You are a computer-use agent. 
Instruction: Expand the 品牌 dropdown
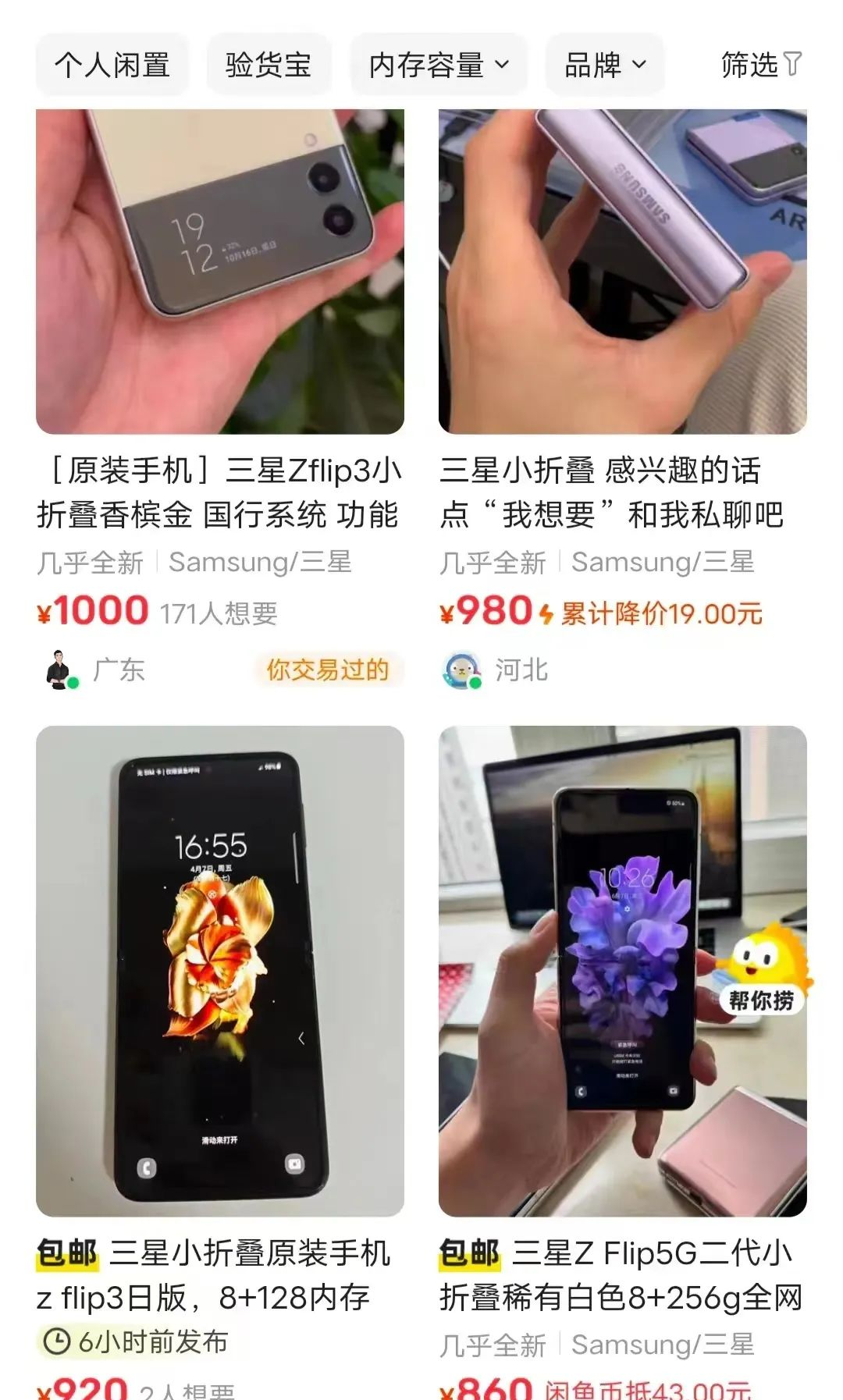[x=605, y=65]
